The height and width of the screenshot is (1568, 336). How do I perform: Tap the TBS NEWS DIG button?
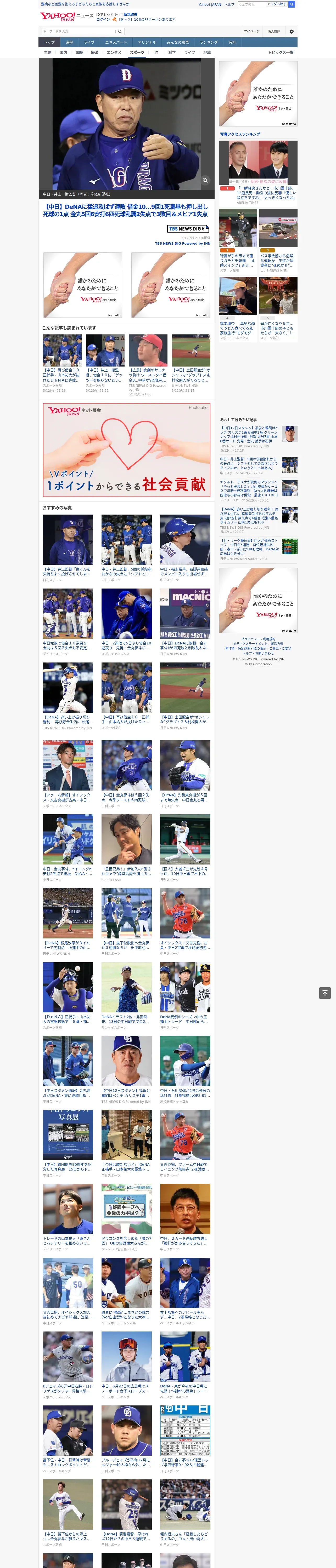188,228
